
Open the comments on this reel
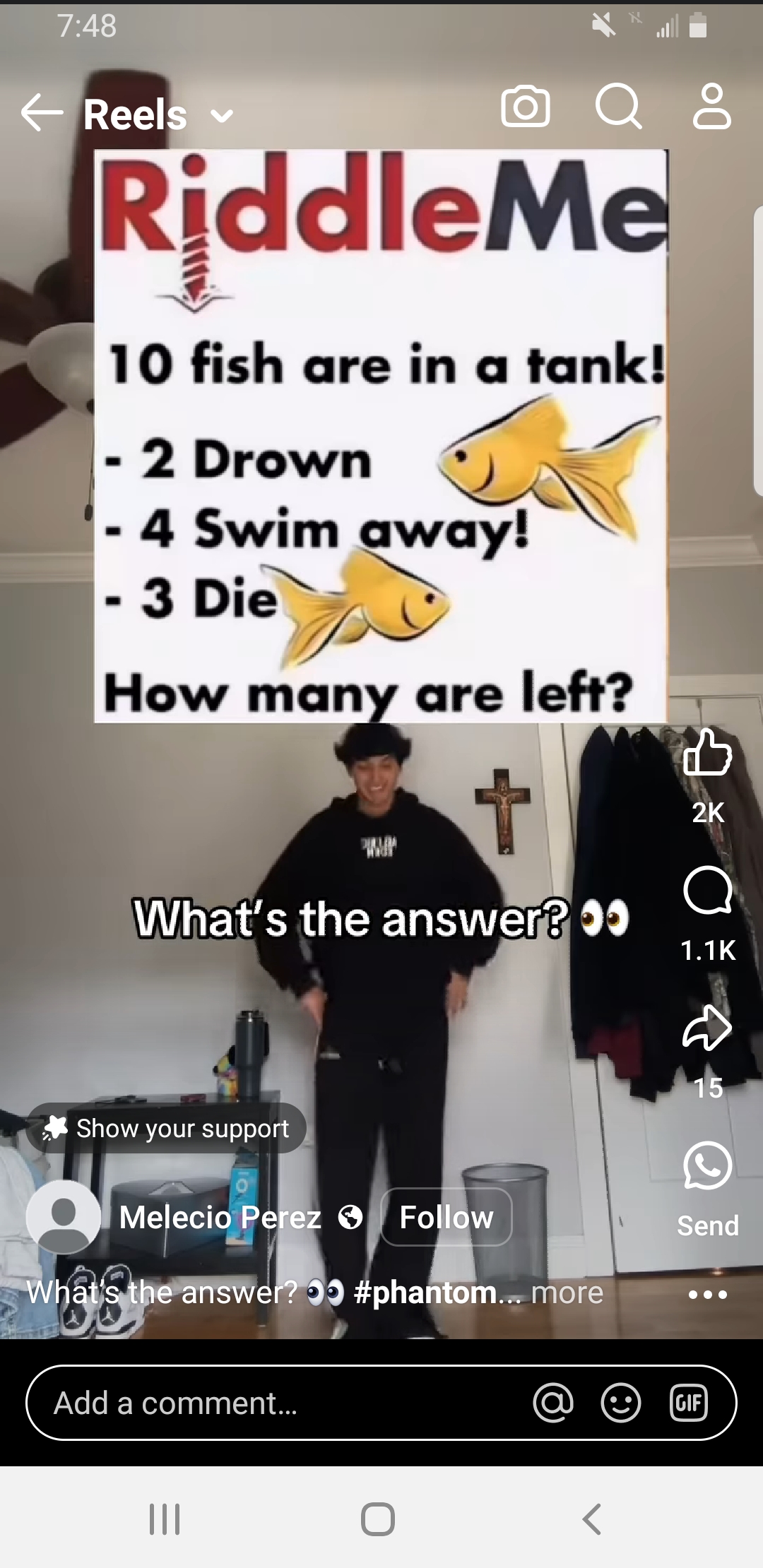[x=707, y=891]
